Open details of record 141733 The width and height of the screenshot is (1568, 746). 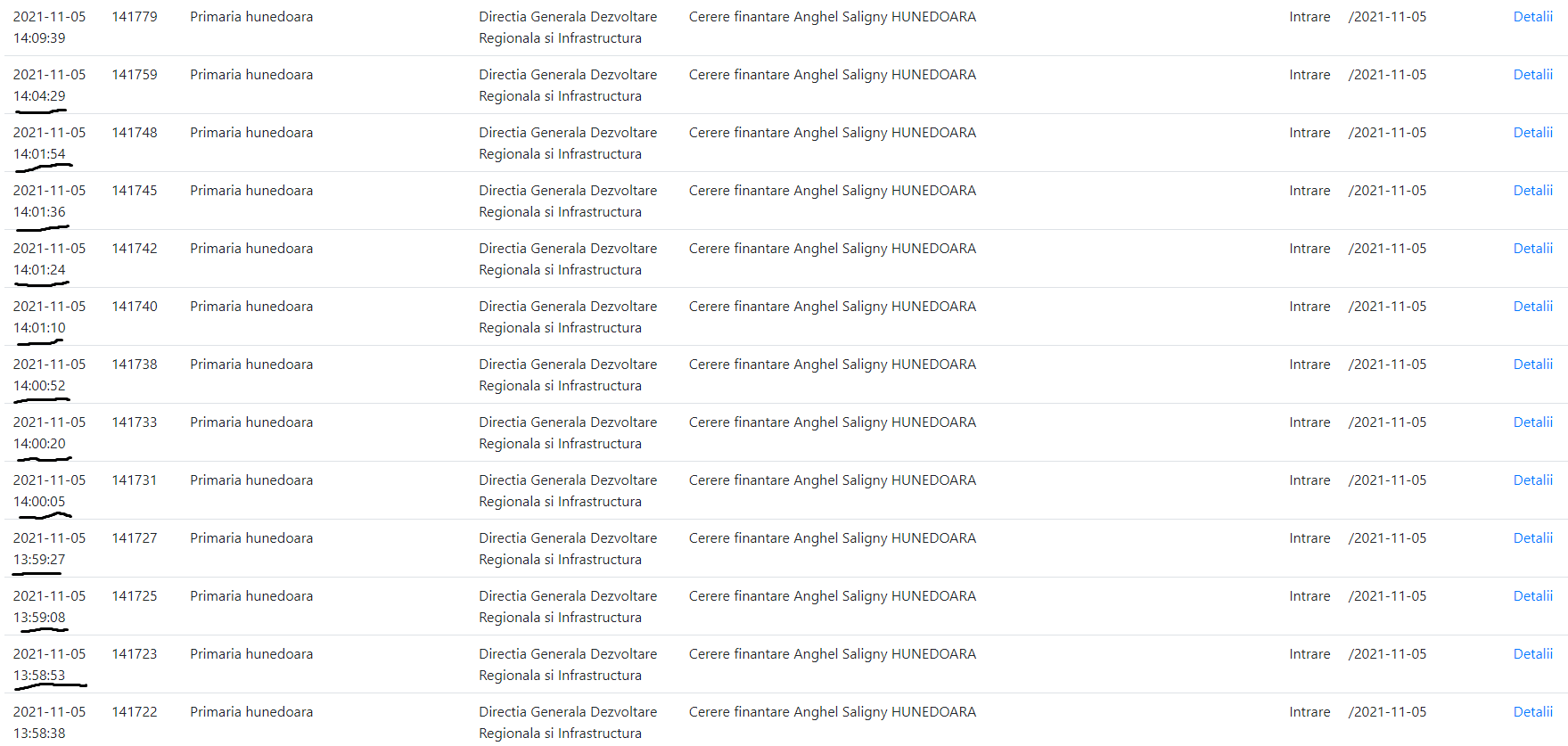pos(1532,422)
